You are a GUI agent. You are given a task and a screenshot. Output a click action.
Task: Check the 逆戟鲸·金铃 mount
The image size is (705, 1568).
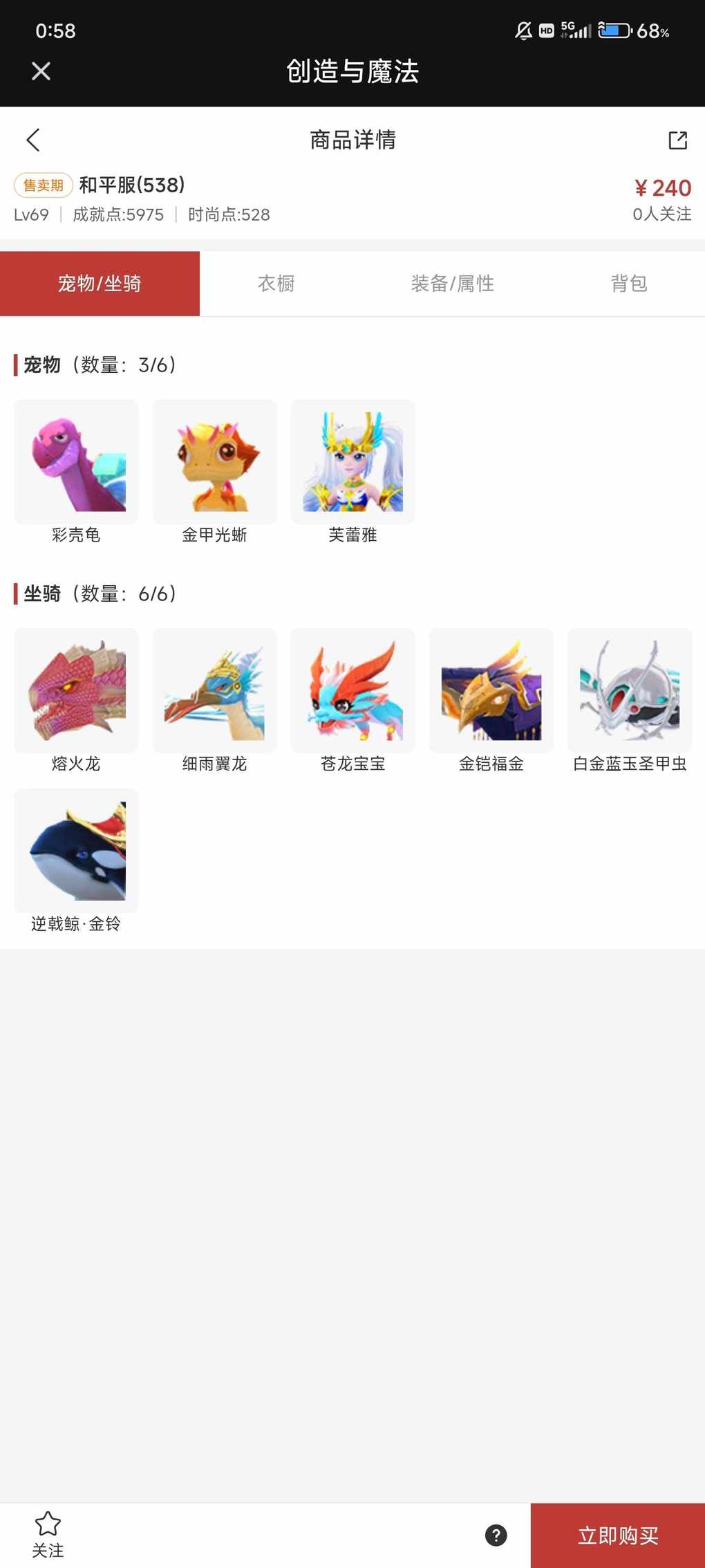coord(76,851)
